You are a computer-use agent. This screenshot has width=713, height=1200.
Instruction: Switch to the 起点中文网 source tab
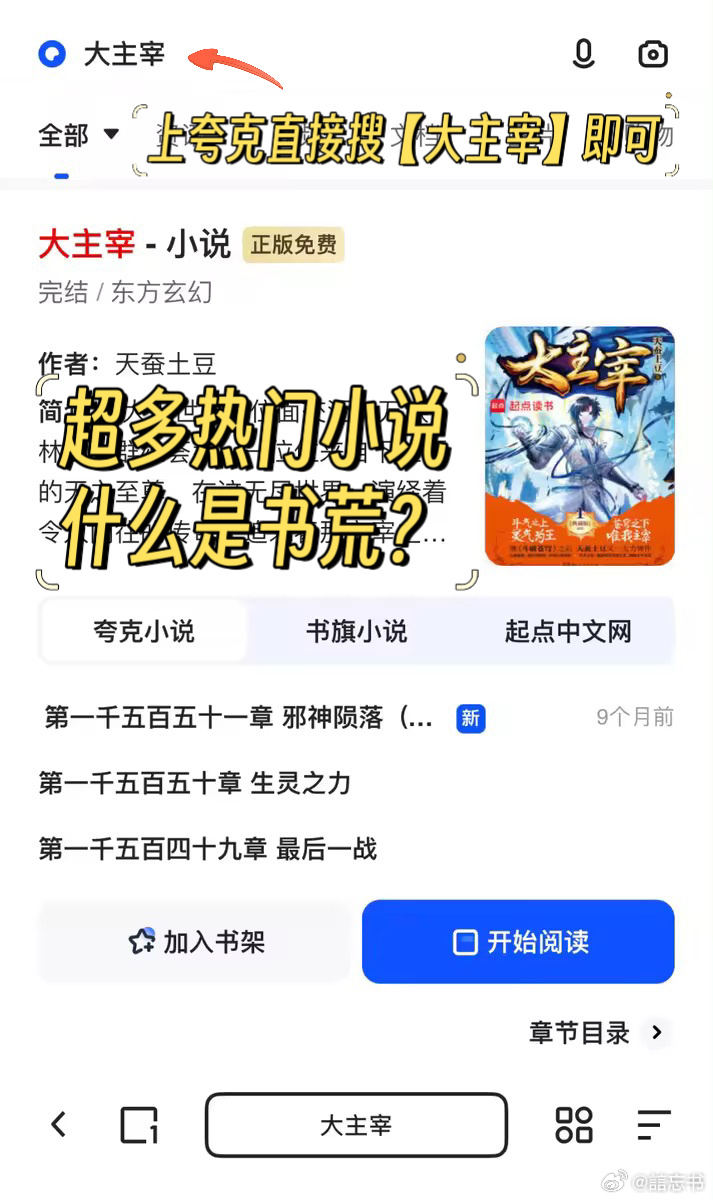tap(567, 631)
